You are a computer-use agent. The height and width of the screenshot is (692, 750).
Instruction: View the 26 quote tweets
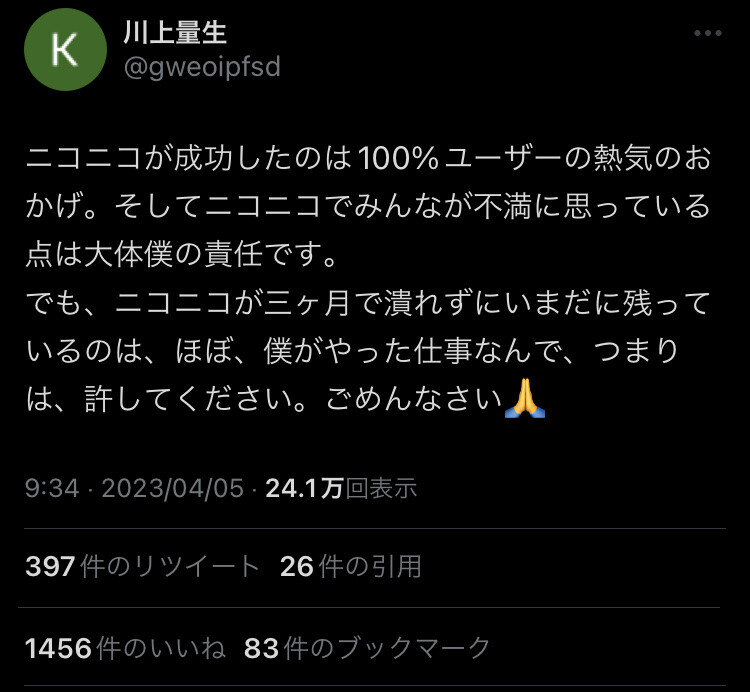click(x=351, y=566)
